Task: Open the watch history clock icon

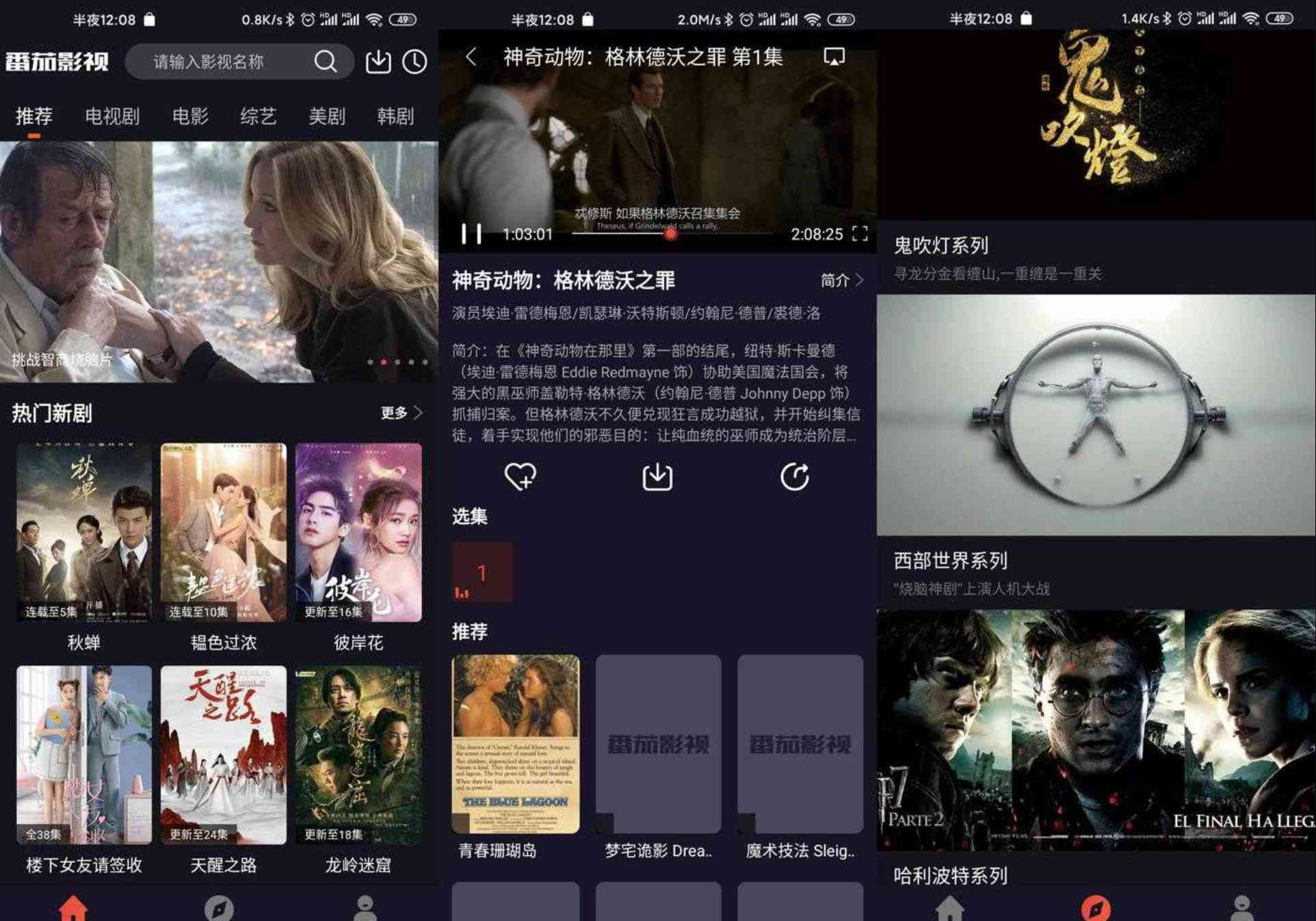Action: [x=414, y=62]
